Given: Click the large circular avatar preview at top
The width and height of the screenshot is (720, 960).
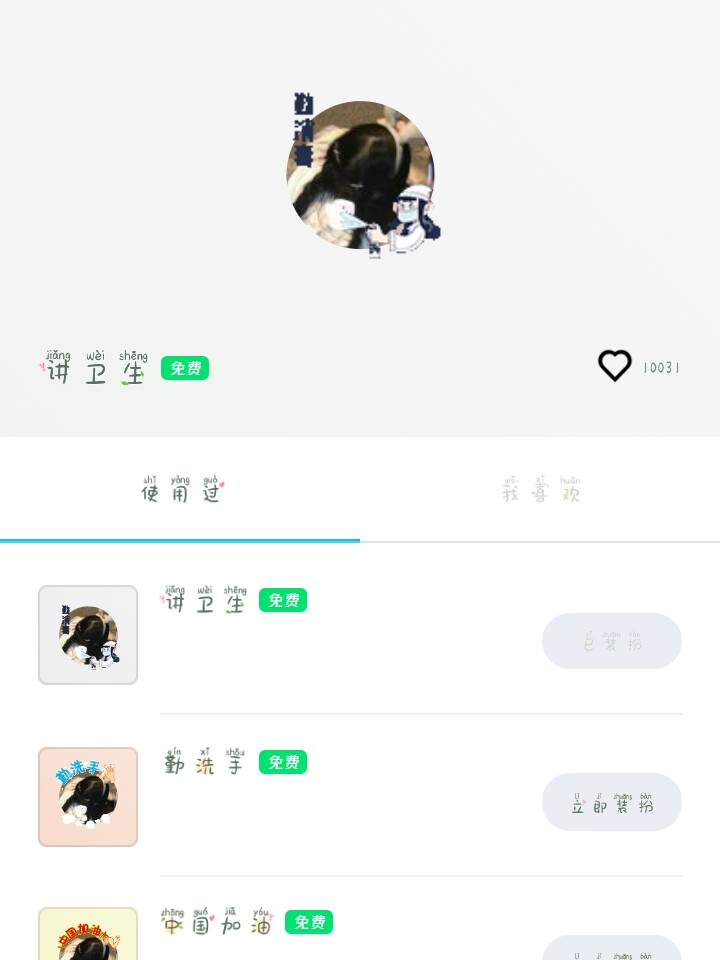Looking at the screenshot, I should 360,176.
